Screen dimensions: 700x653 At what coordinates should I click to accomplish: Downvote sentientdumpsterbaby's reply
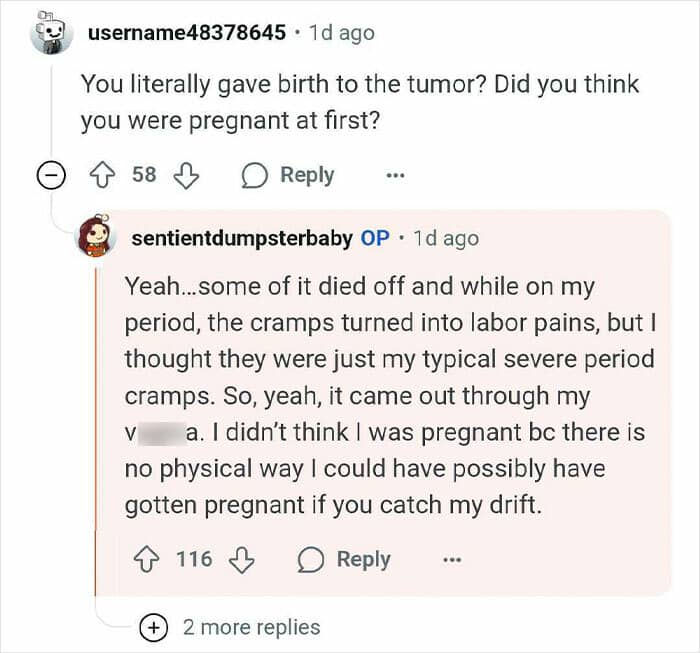[242, 559]
